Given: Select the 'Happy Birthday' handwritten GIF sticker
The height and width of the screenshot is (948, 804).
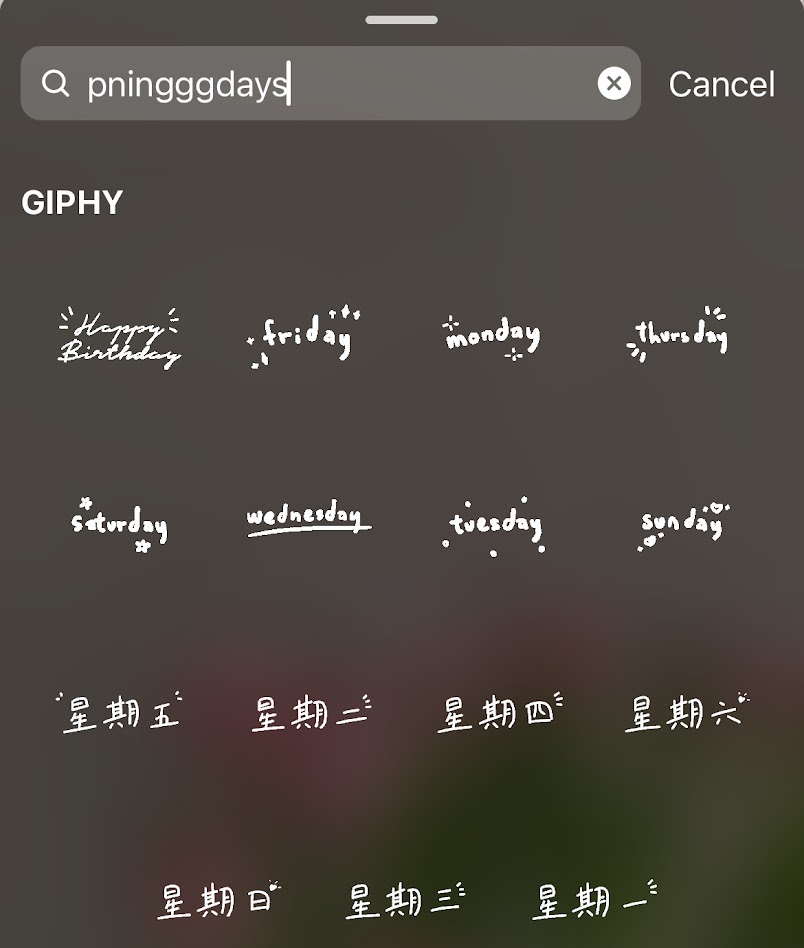Looking at the screenshot, I should pyautogui.click(x=118, y=338).
